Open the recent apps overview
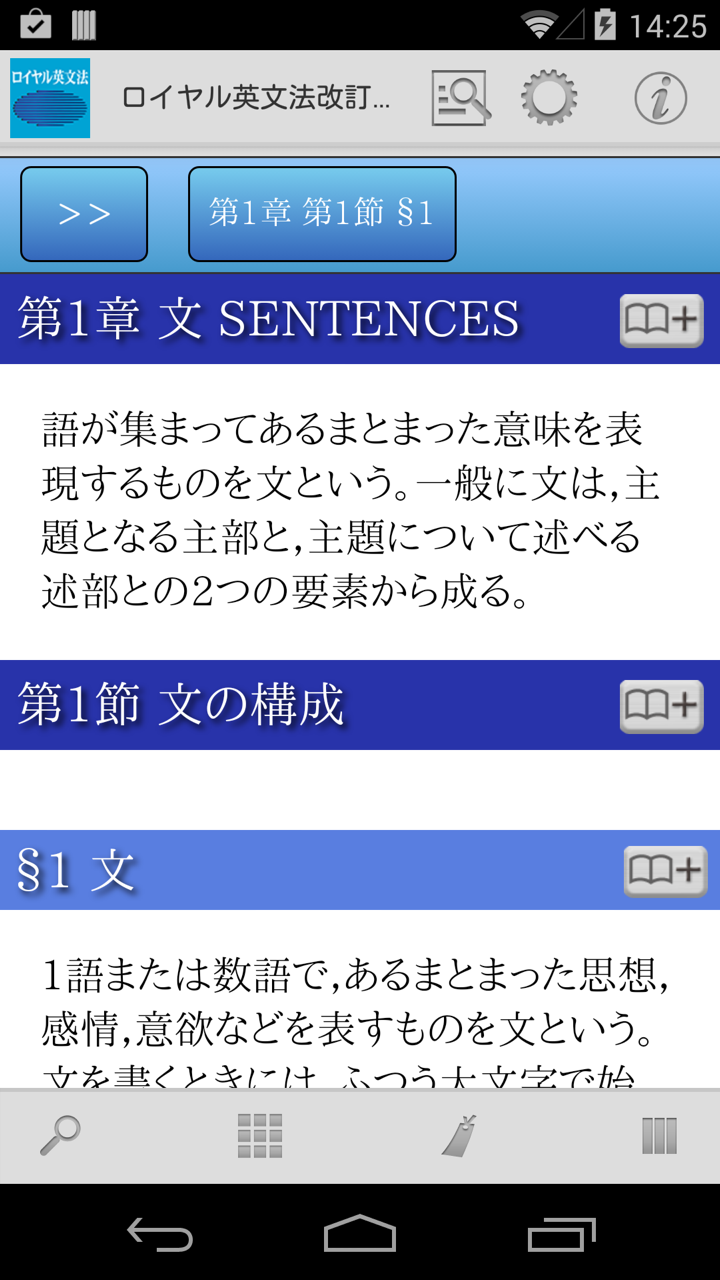The width and height of the screenshot is (720, 1280). coord(561,1234)
